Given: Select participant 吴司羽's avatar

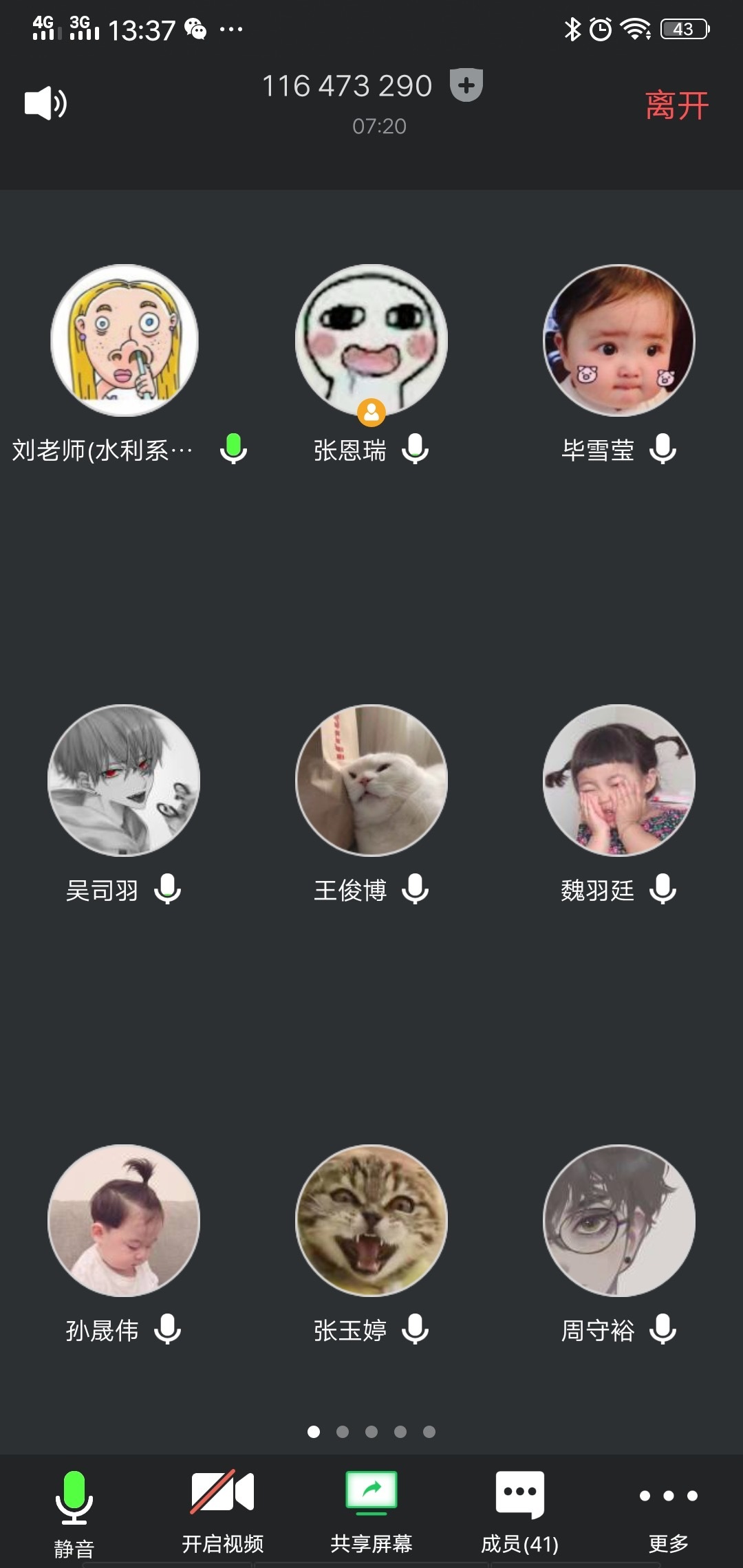Looking at the screenshot, I should (x=124, y=781).
